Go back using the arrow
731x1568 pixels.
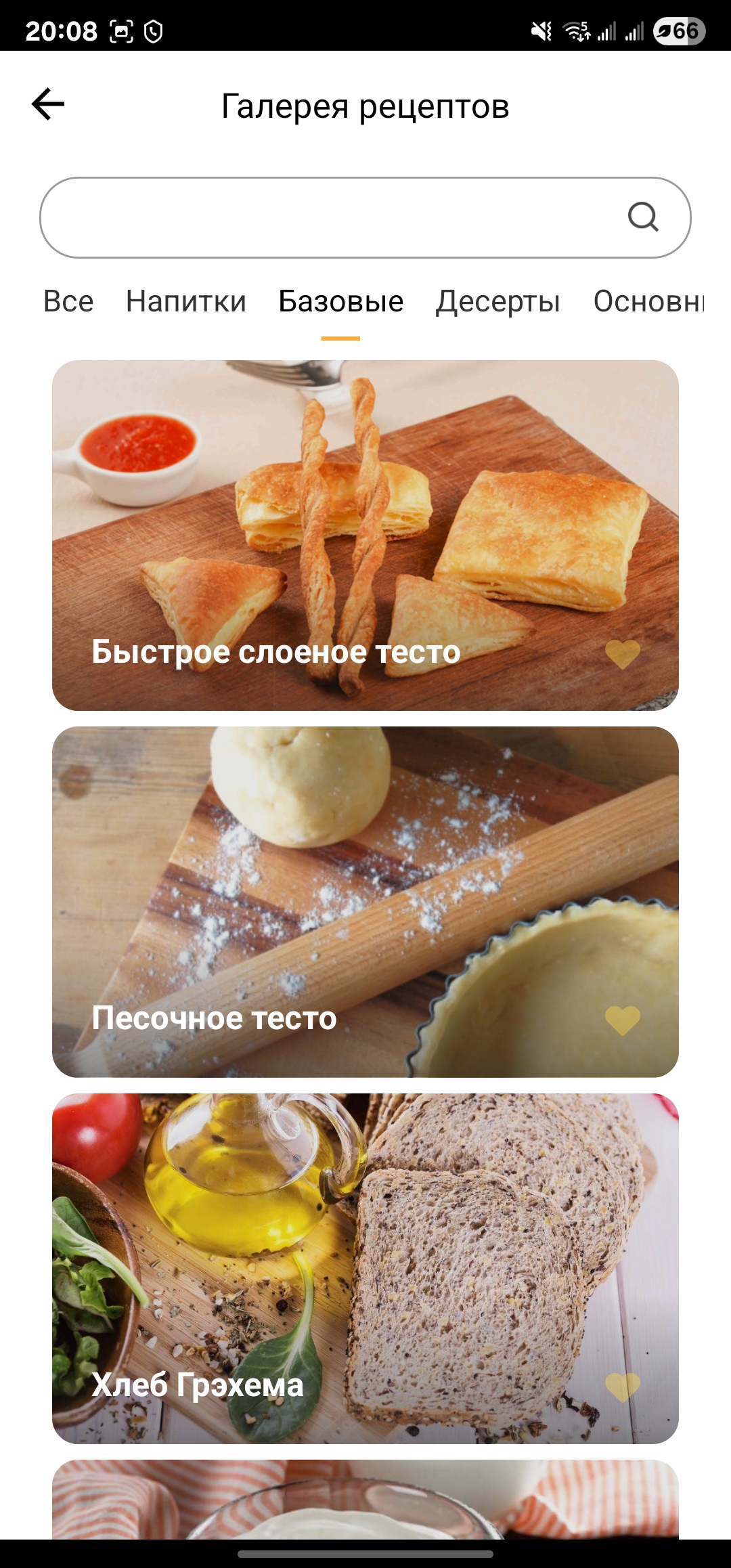pos(48,104)
